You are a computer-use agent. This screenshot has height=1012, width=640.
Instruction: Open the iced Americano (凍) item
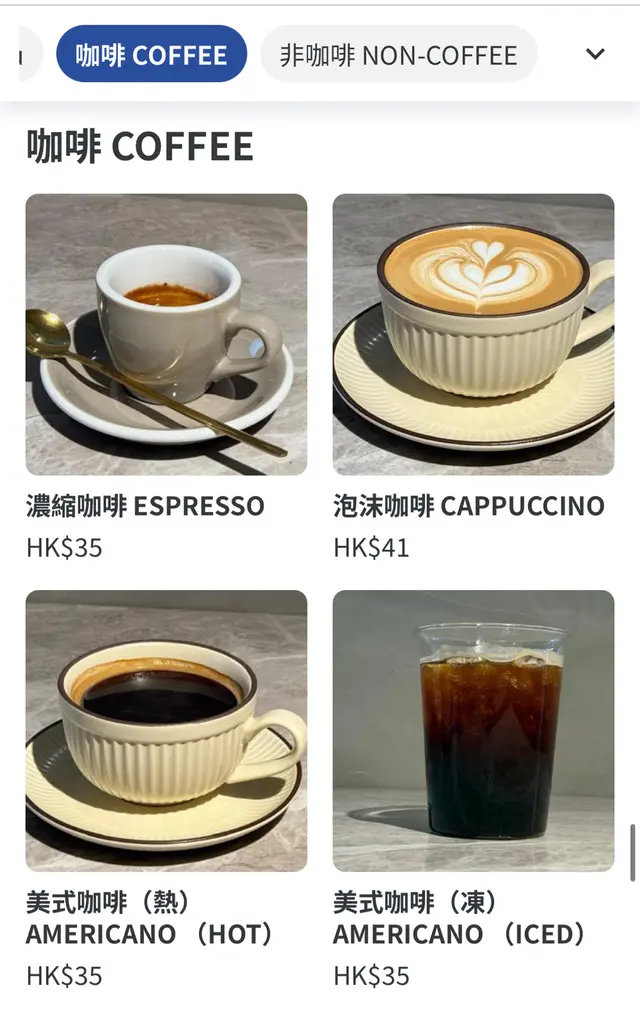click(x=473, y=730)
